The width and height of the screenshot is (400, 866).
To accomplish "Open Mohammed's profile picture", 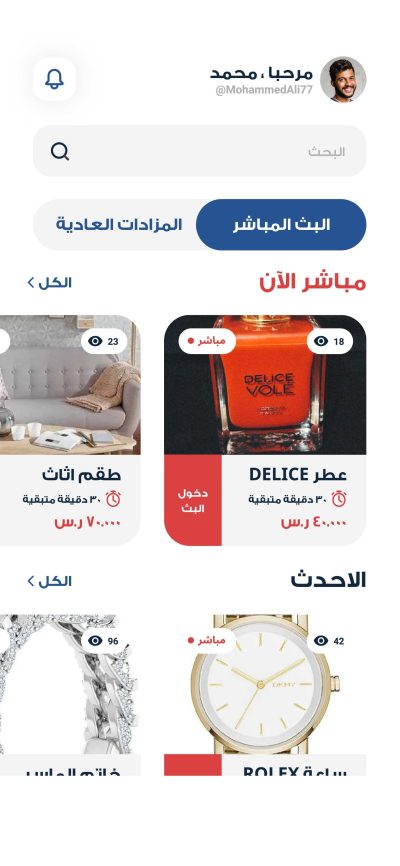I will 343,79.
